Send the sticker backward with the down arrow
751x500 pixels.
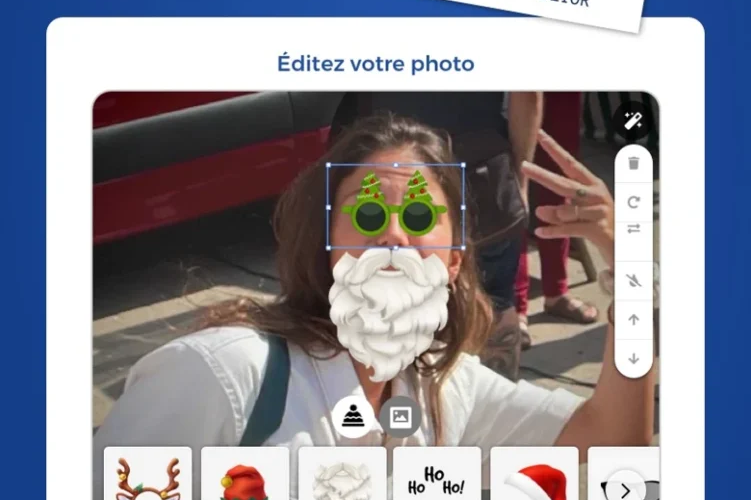tap(633, 358)
